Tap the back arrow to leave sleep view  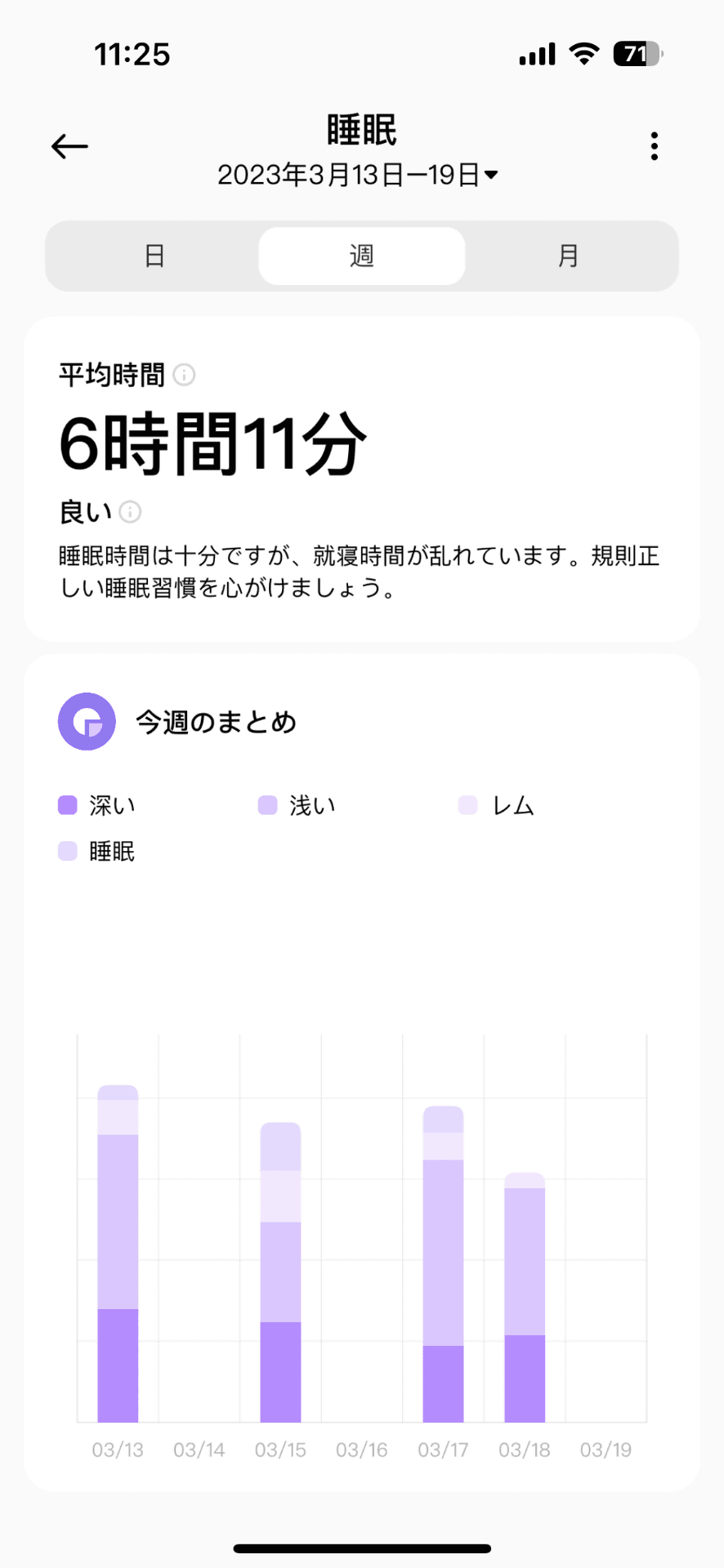point(69,145)
